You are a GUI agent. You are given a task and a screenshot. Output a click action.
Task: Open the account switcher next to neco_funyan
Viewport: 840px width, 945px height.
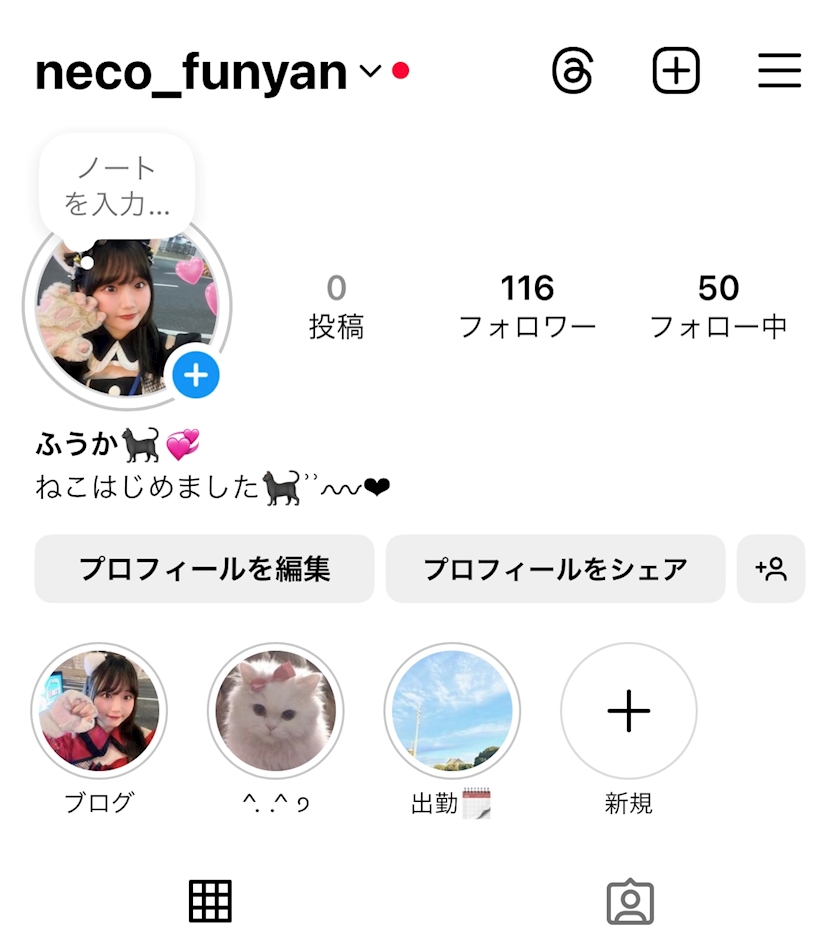coord(370,72)
